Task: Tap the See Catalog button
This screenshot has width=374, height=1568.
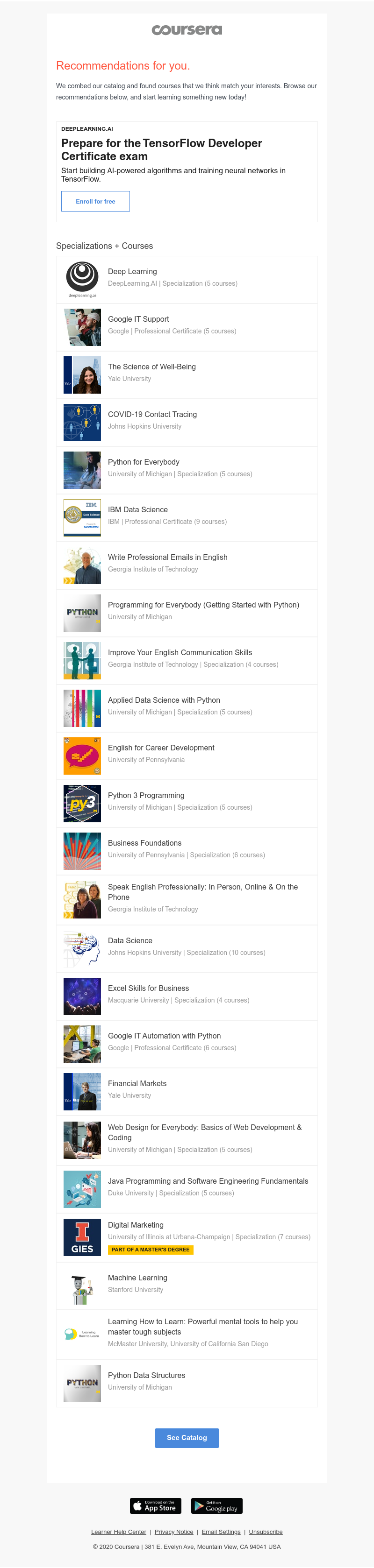Action: [x=187, y=1438]
